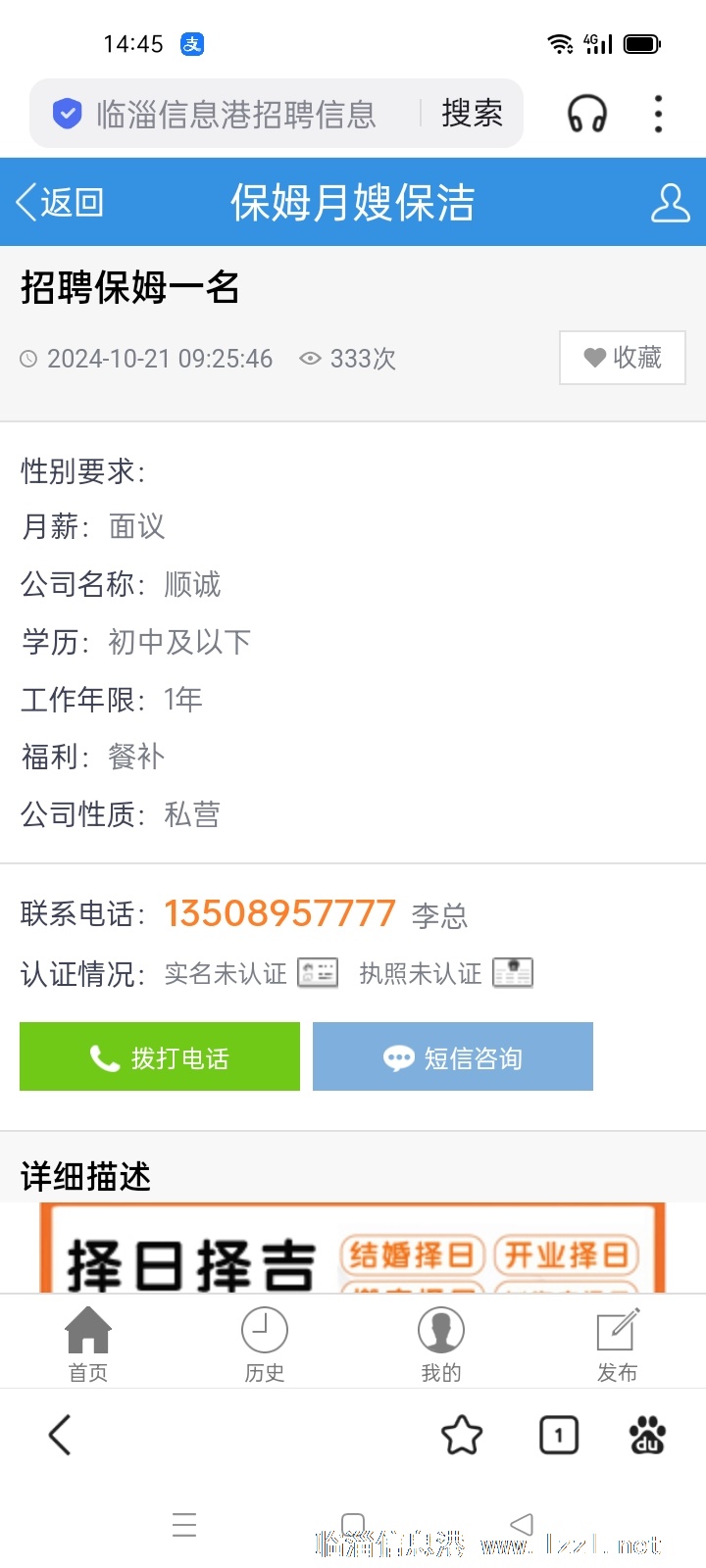Viewport: 706px width, 1568px height.
Task: Open the browser tabs switcher
Action: [x=559, y=1436]
